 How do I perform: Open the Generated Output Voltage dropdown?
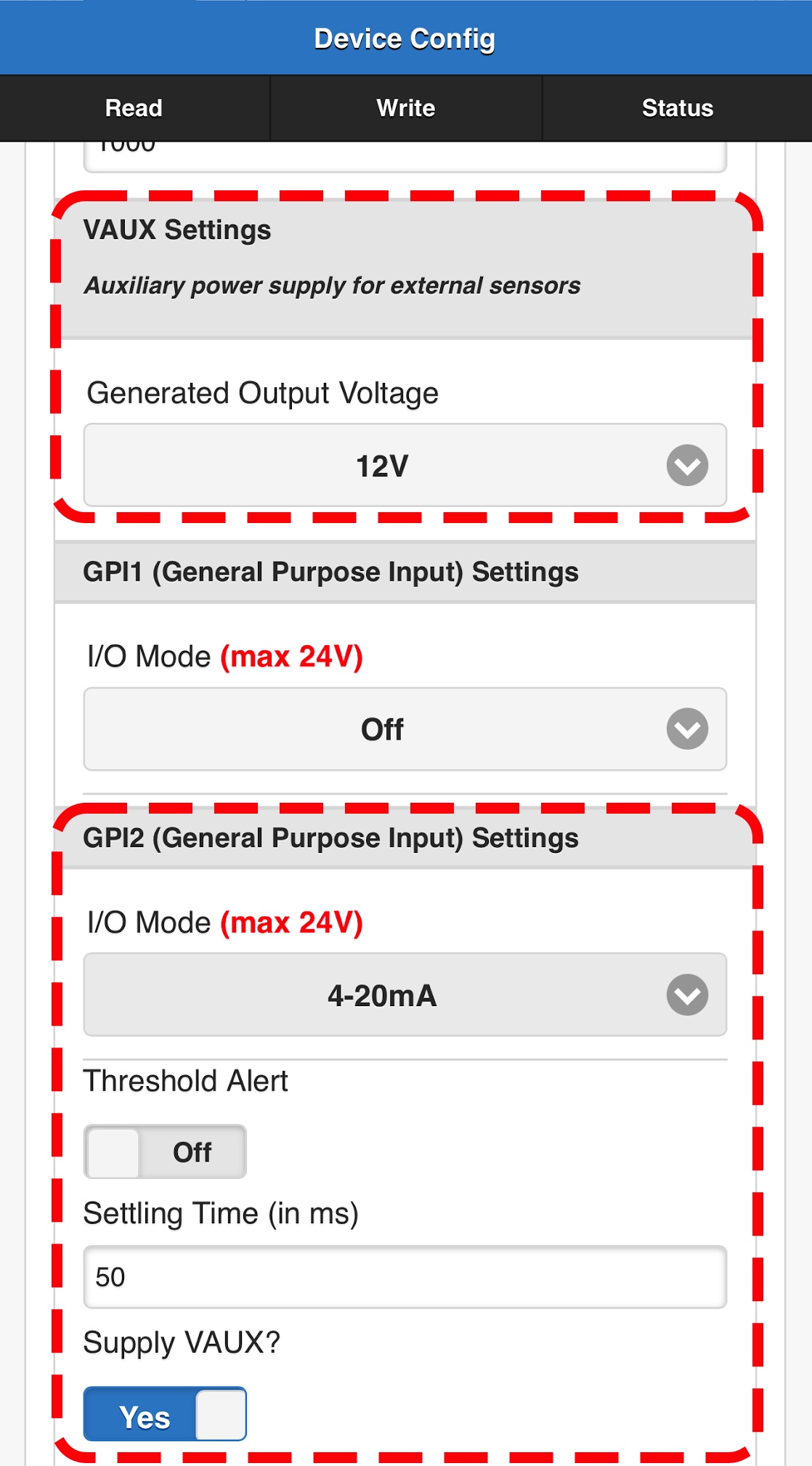[x=405, y=465]
